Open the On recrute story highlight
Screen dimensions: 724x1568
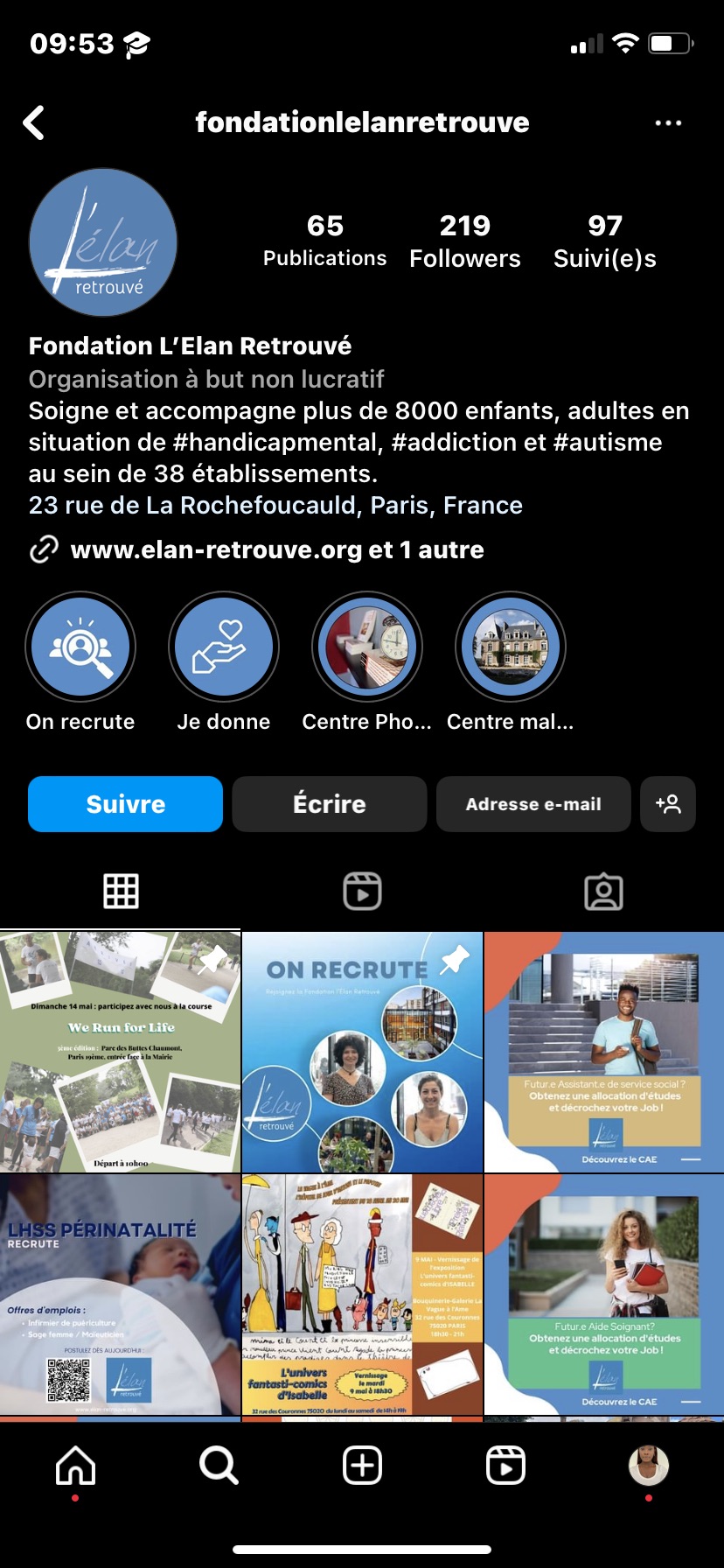point(80,647)
